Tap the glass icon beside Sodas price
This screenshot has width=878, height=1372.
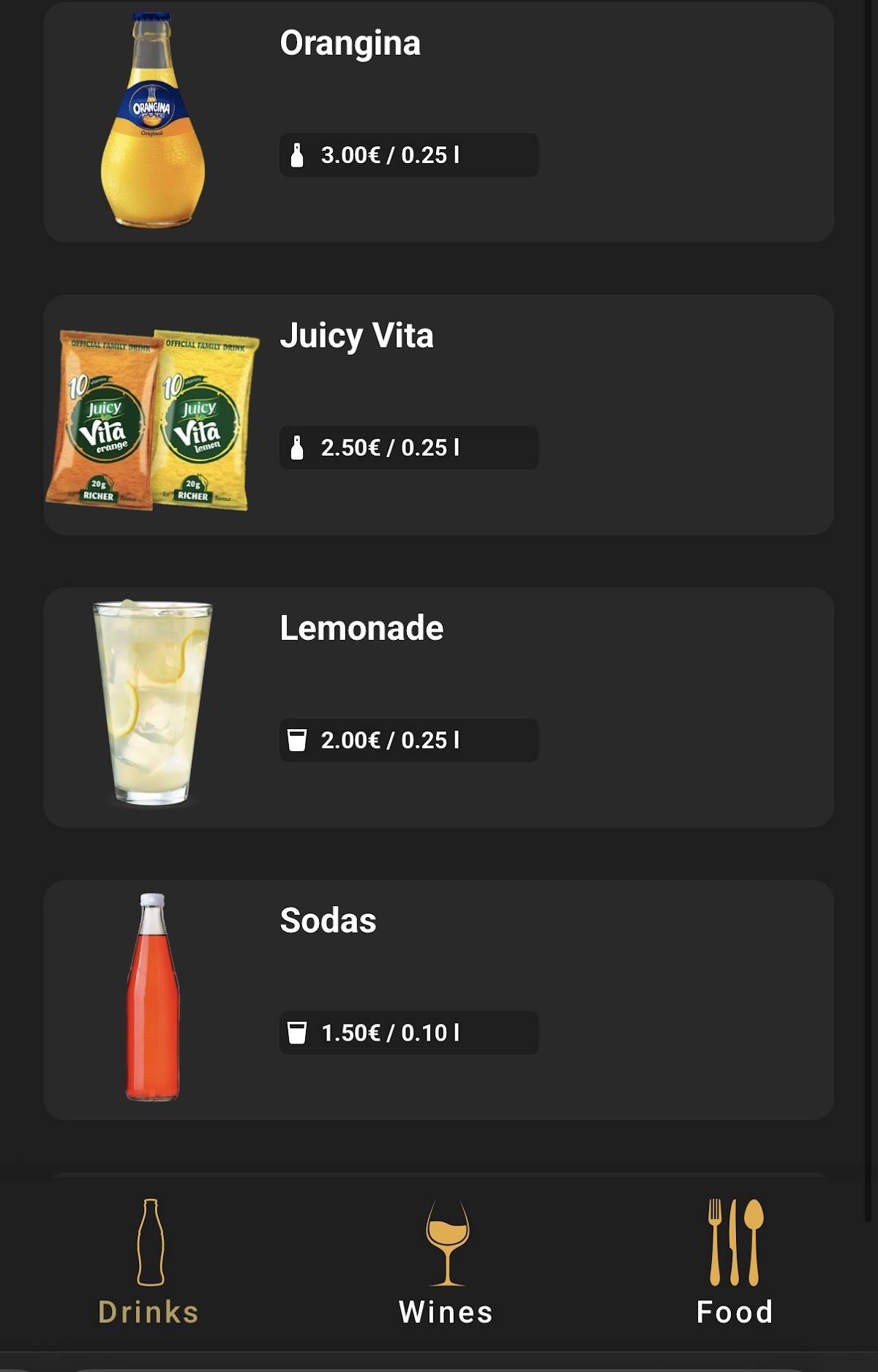(298, 1033)
